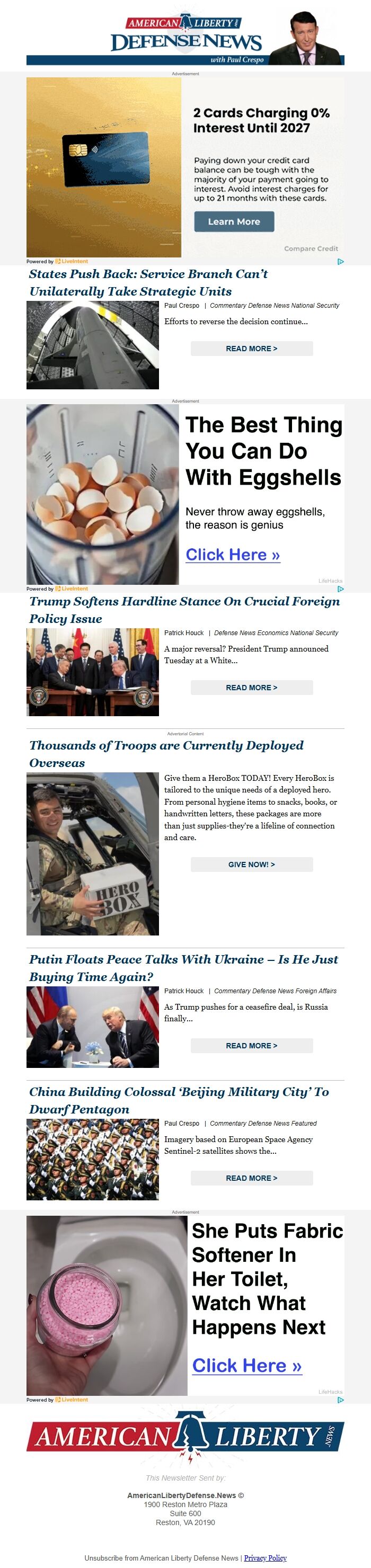
Task: Read more on Trump Softens Hardline Stance
Action: point(252,688)
